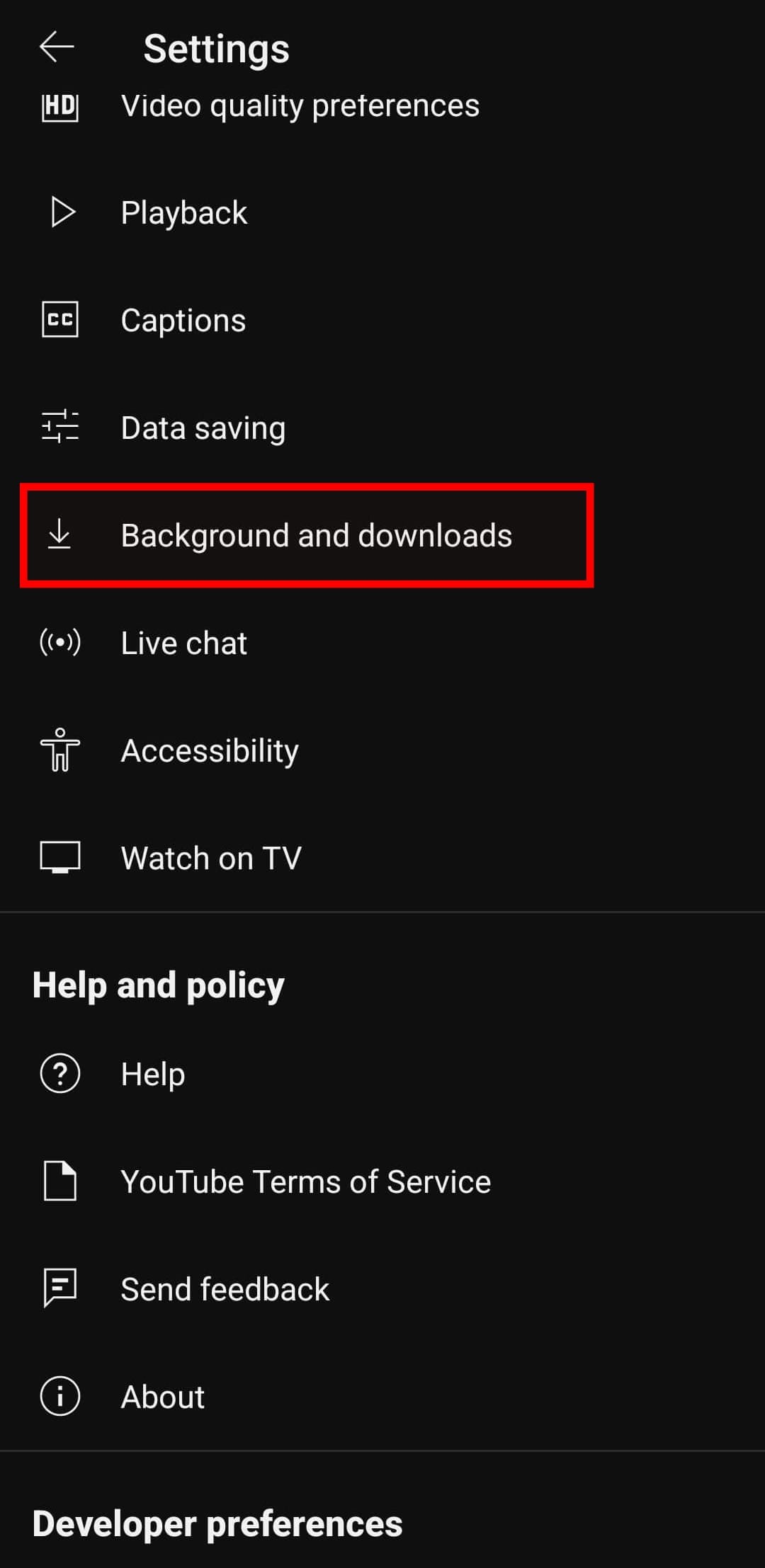The height and width of the screenshot is (1568, 765).
Task: Open Live chat settings
Action: point(382,643)
